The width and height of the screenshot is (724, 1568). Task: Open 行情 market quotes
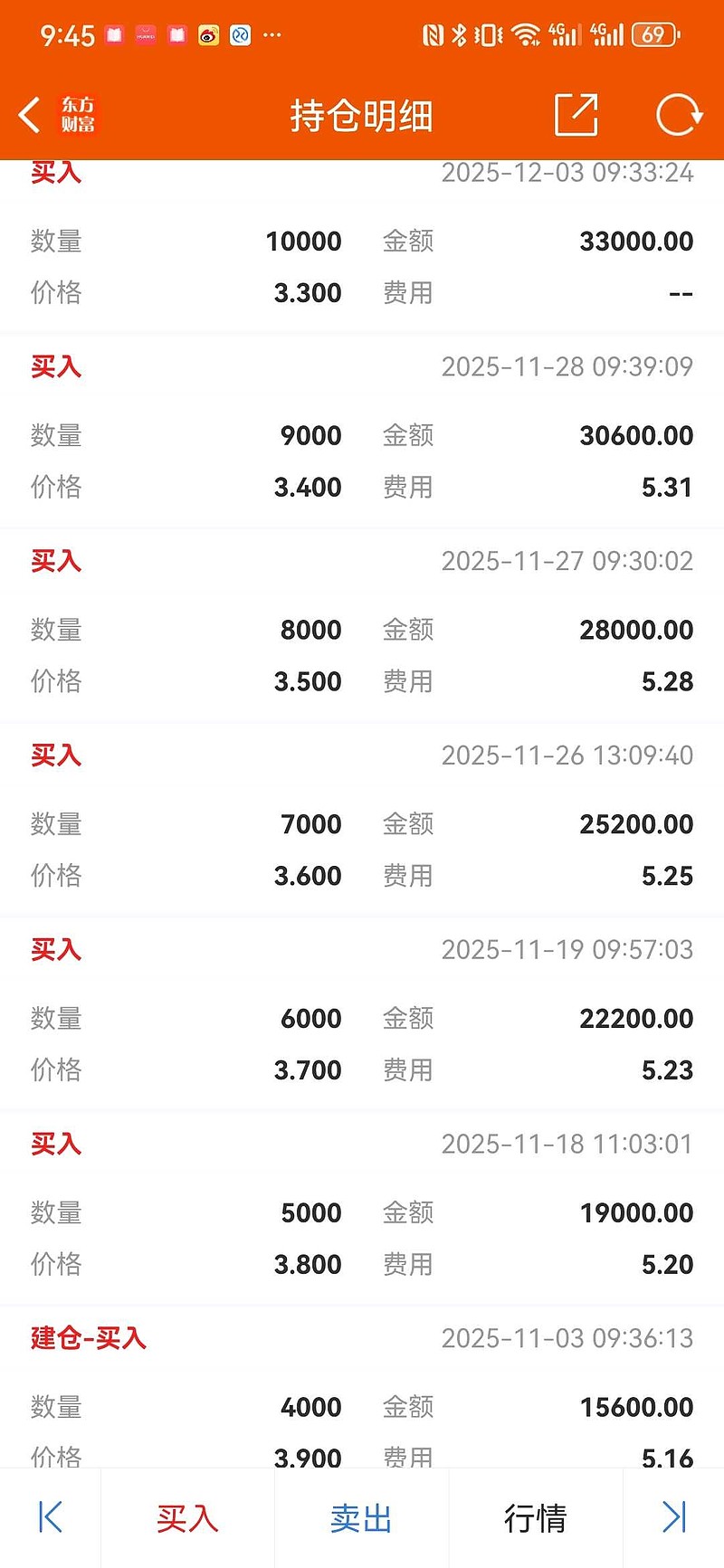[535, 1517]
